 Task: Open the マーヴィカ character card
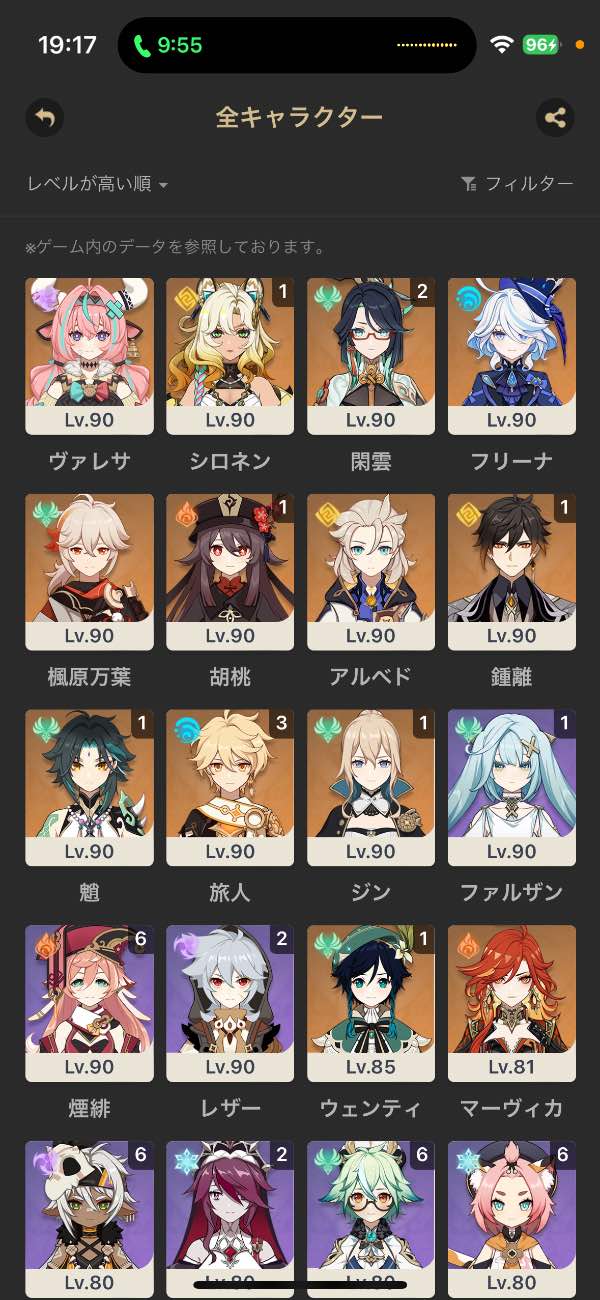pyautogui.click(x=512, y=1003)
